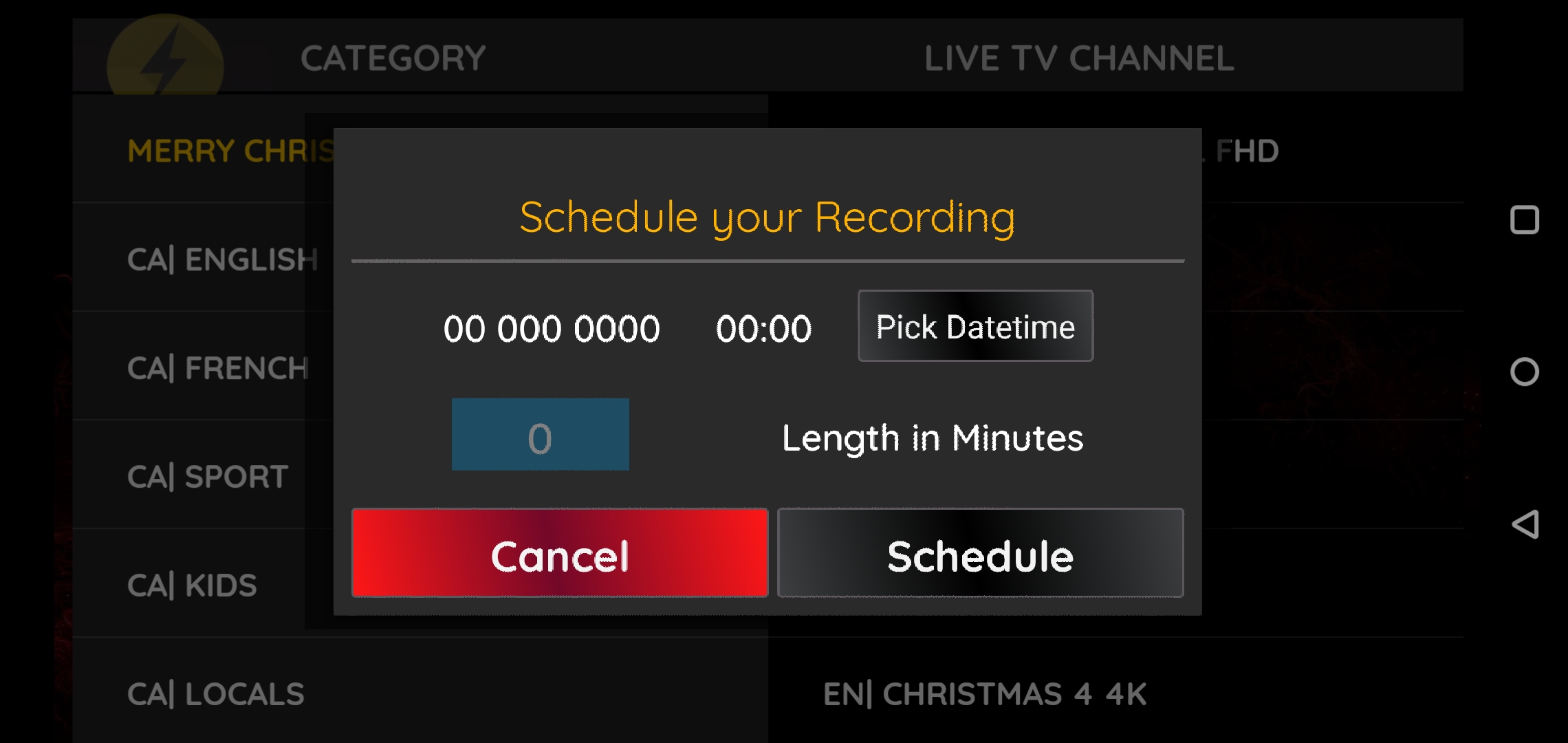Go back using system back button

point(1525,524)
